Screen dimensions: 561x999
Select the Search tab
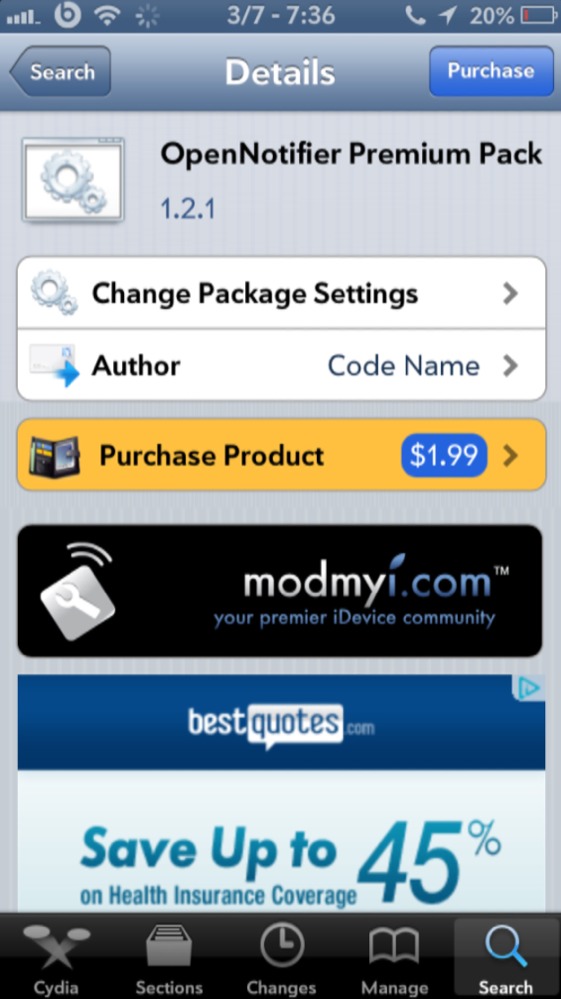506,956
